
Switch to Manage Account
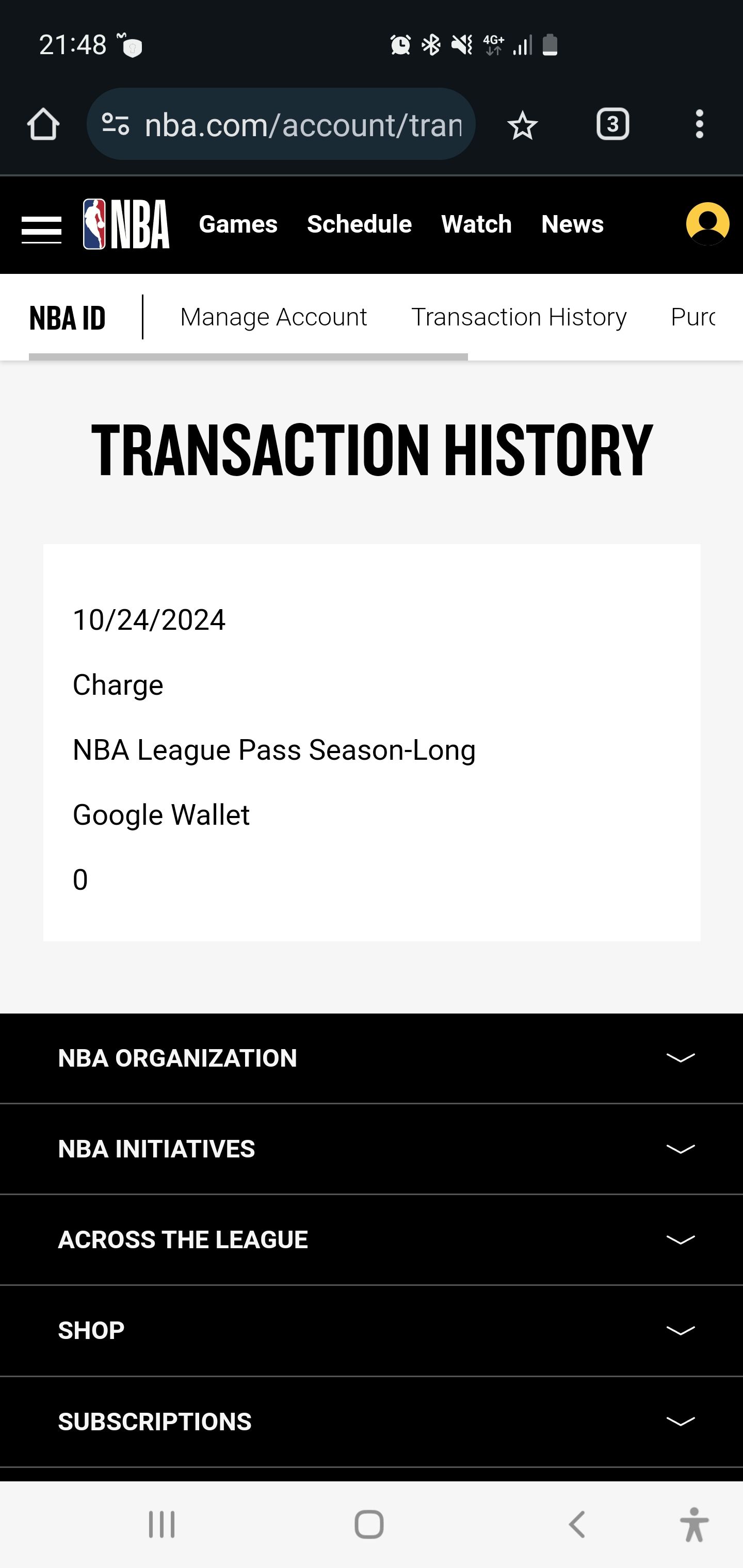pyautogui.click(x=273, y=317)
